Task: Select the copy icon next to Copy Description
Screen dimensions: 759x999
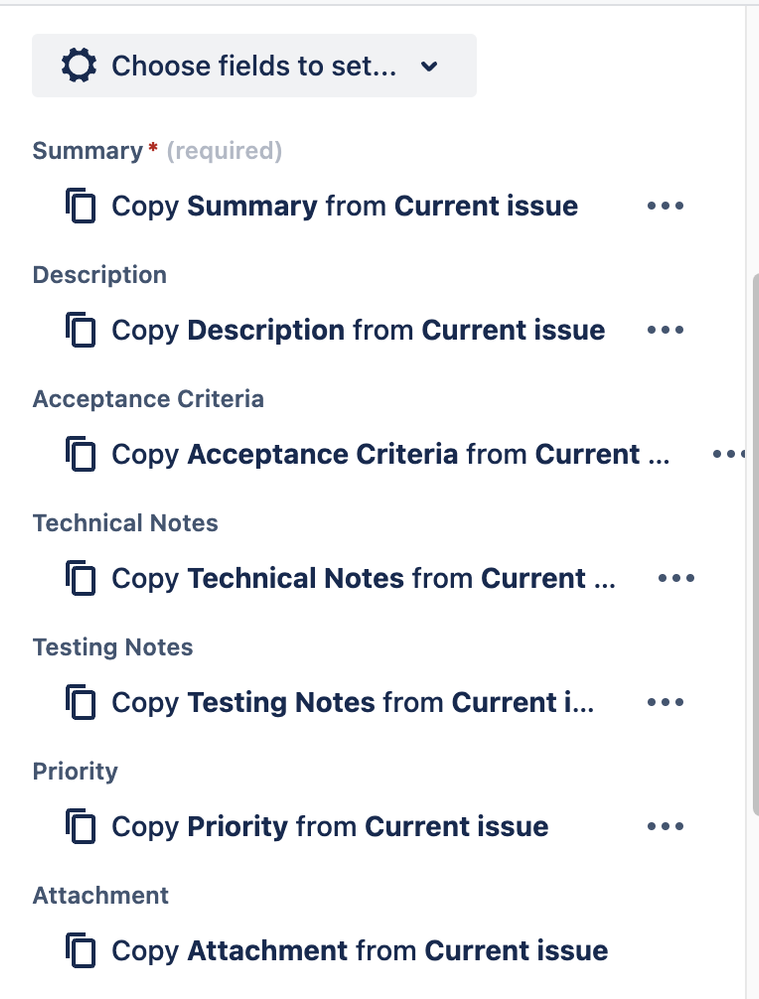Action: pyautogui.click(x=80, y=329)
